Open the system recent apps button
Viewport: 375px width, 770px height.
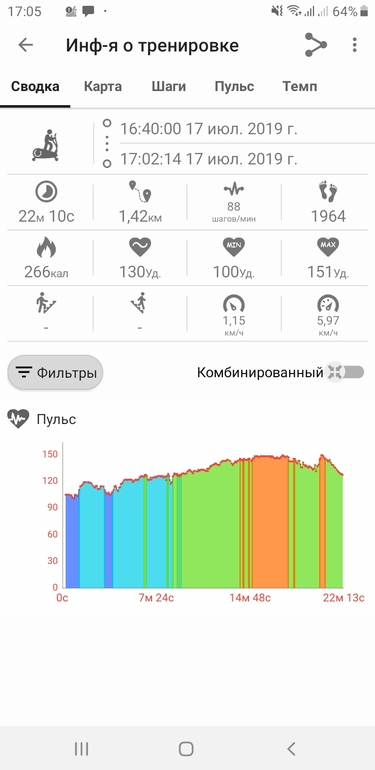[x=81, y=749]
